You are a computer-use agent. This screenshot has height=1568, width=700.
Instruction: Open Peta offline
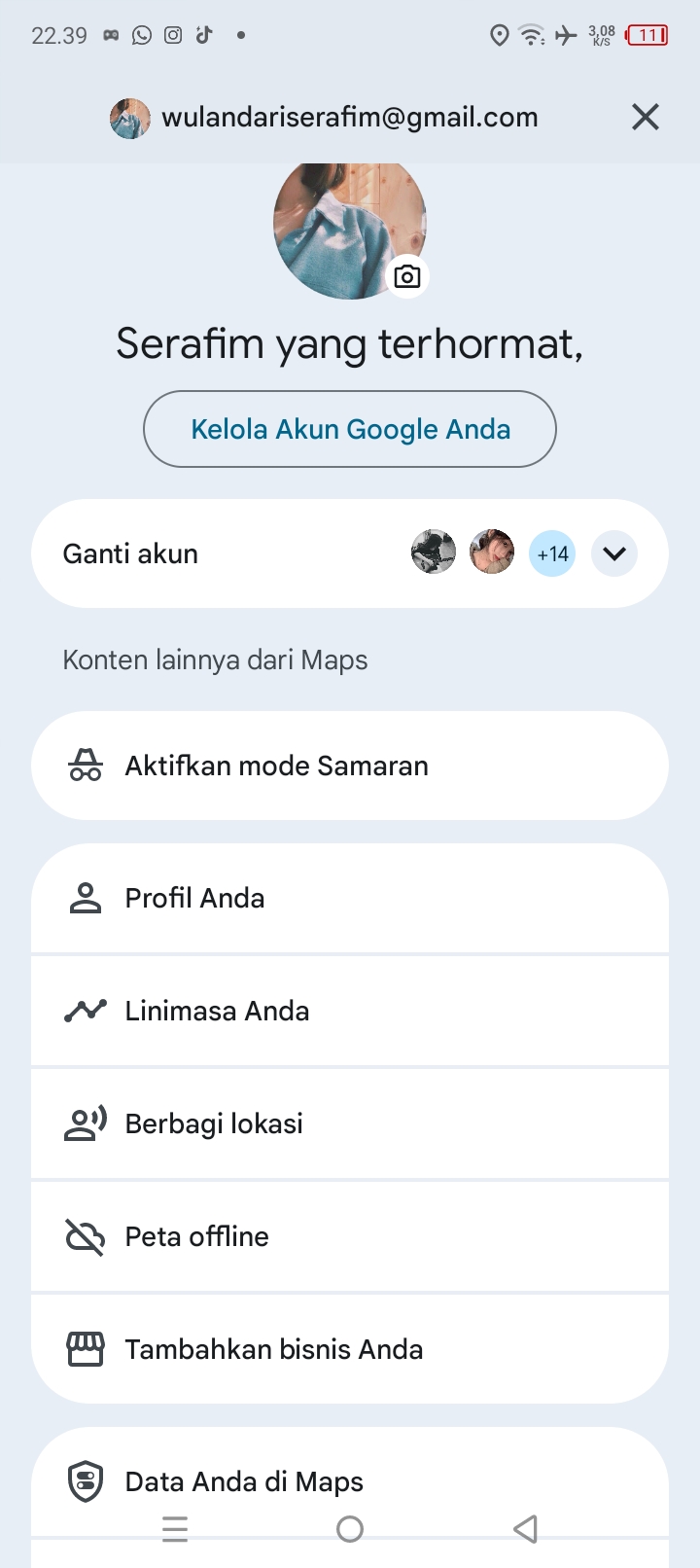pos(350,1236)
